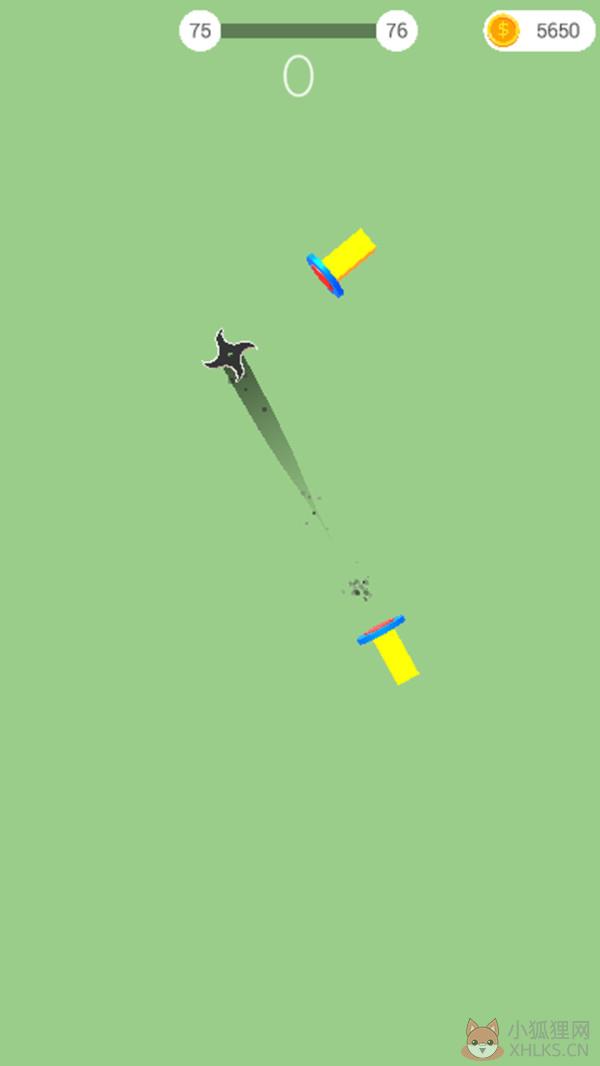Open the coin balance showing 5650
The height and width of the screenshot is (1066, 600).
pos(540,31)
